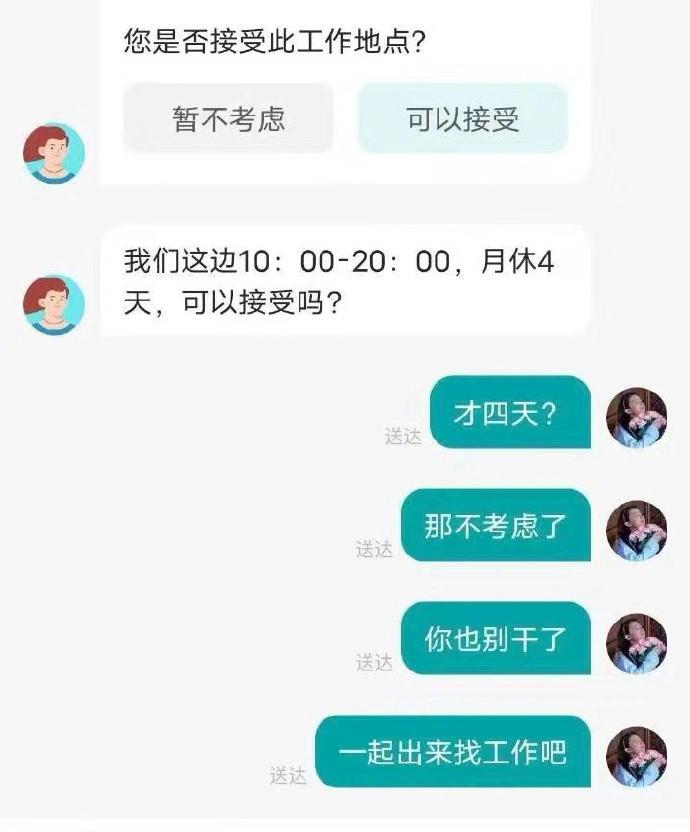Open your avatar next to 才四天?

(x=637, y=417)
